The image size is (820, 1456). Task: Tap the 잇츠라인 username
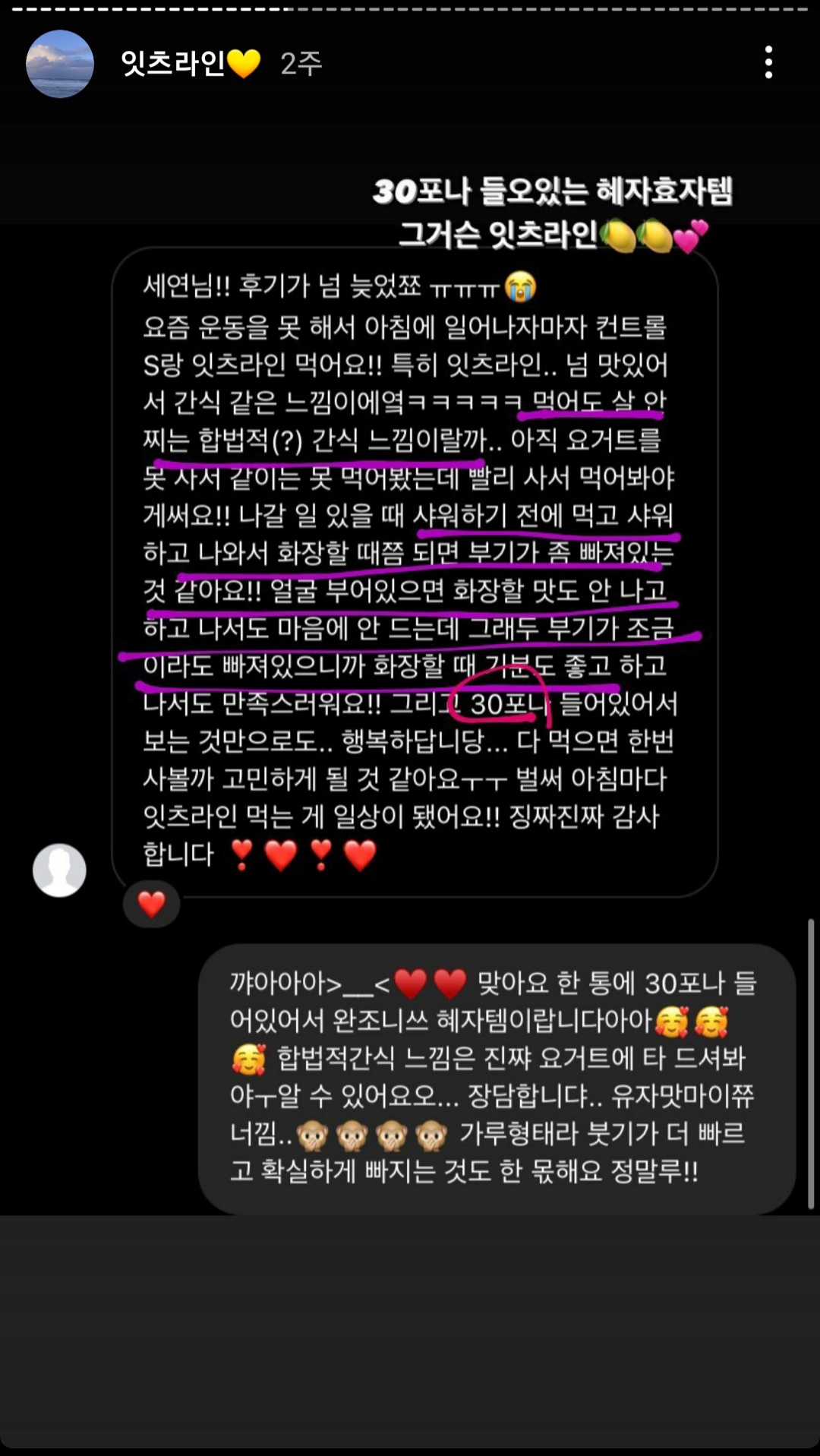point(174,64)
